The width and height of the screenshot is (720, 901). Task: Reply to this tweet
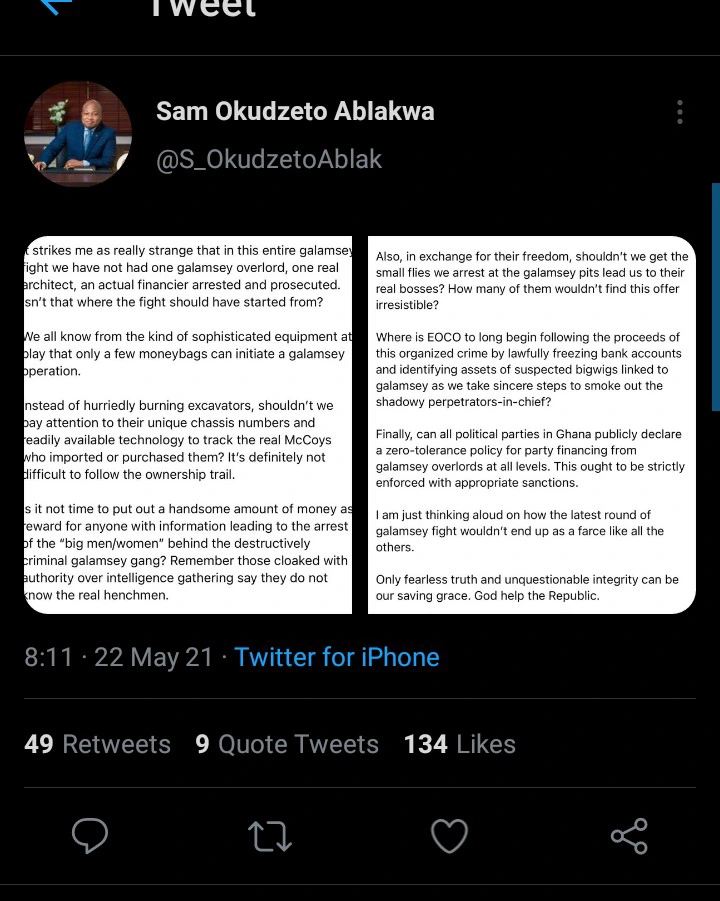tap(90, 836)
